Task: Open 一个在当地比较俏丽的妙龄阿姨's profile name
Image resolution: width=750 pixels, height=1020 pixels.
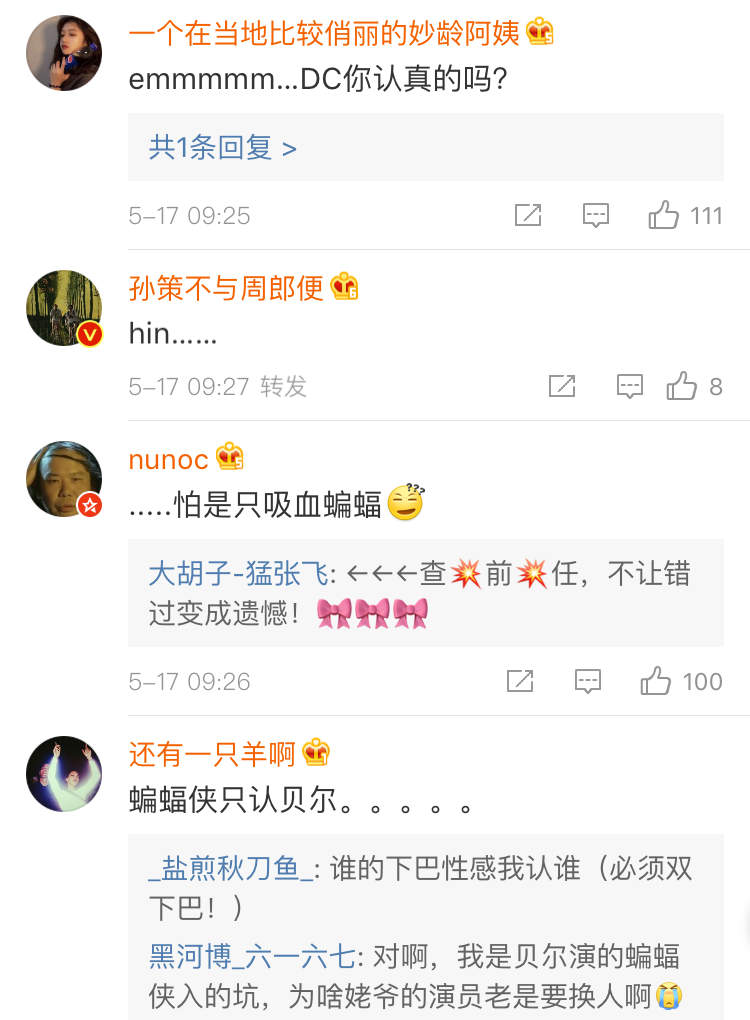Action: tap(324, 33)
